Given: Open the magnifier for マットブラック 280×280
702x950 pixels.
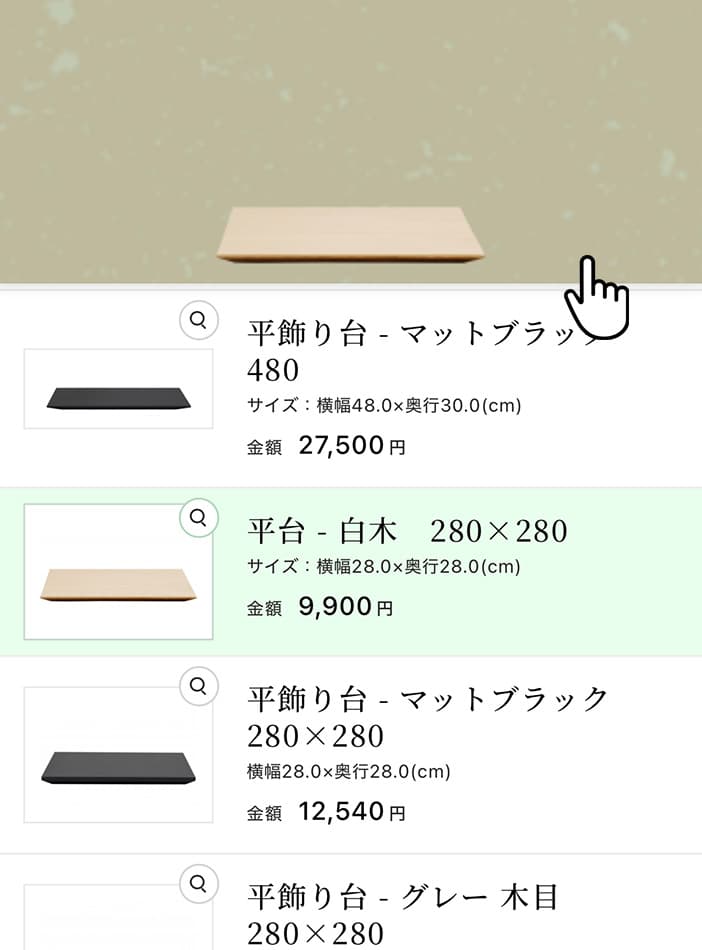Looking at the screenshot, I should [x=198, y=686].
